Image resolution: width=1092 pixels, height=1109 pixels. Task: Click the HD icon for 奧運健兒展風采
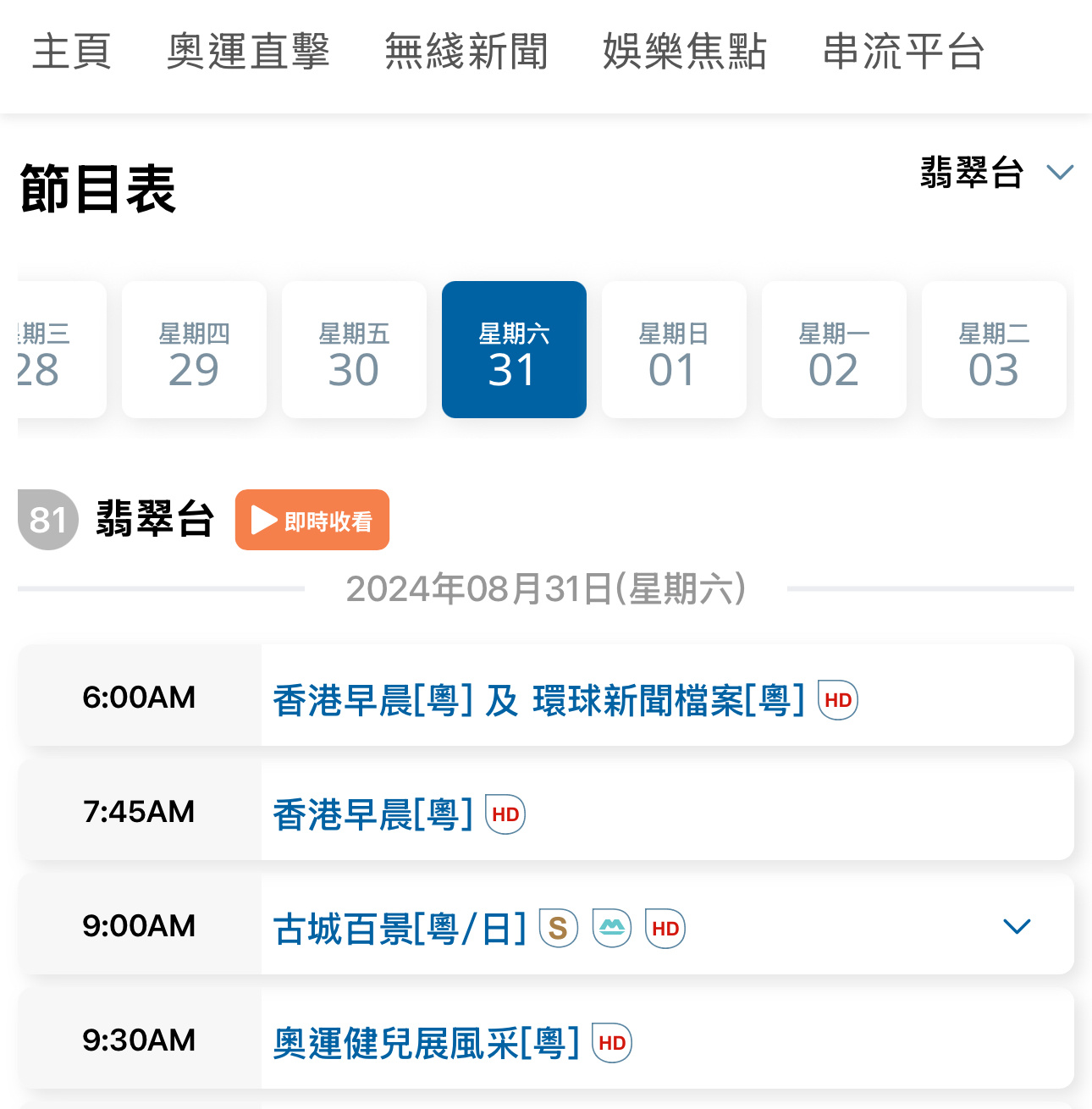(x=613, y=1042)
